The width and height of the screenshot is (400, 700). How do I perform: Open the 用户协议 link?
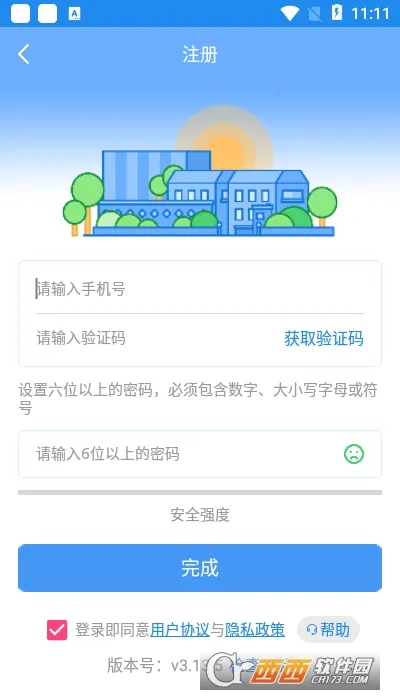[x=179, y=630]
